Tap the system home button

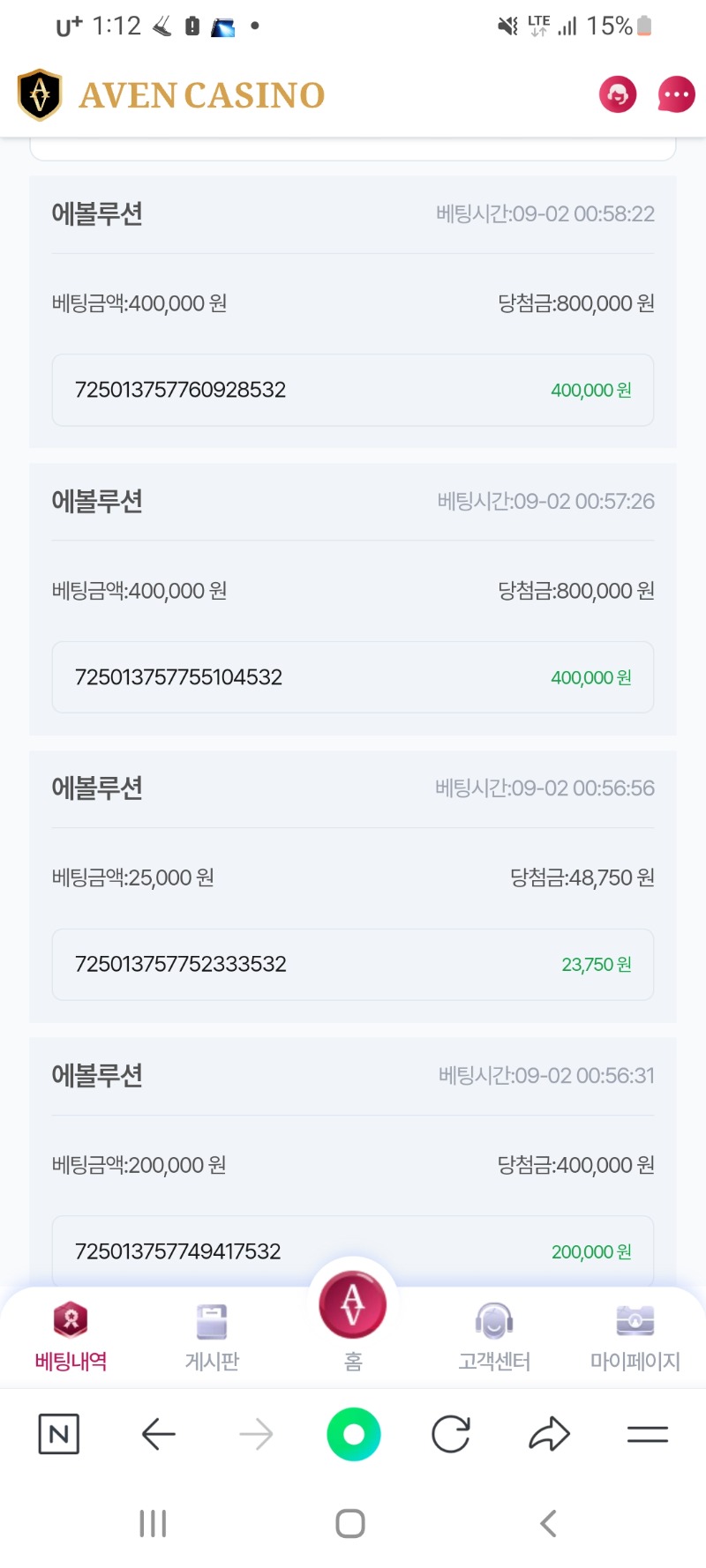point(350,1523)
